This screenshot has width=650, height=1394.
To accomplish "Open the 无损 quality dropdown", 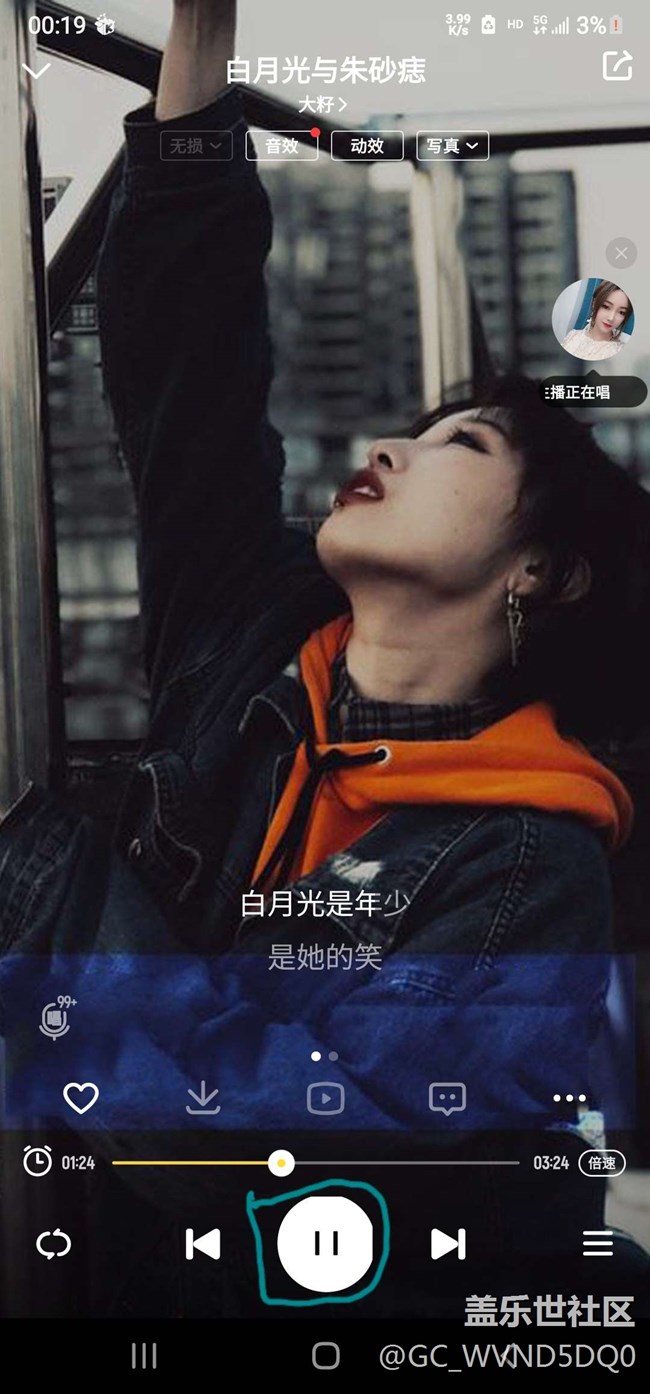I will pos(196,146).
